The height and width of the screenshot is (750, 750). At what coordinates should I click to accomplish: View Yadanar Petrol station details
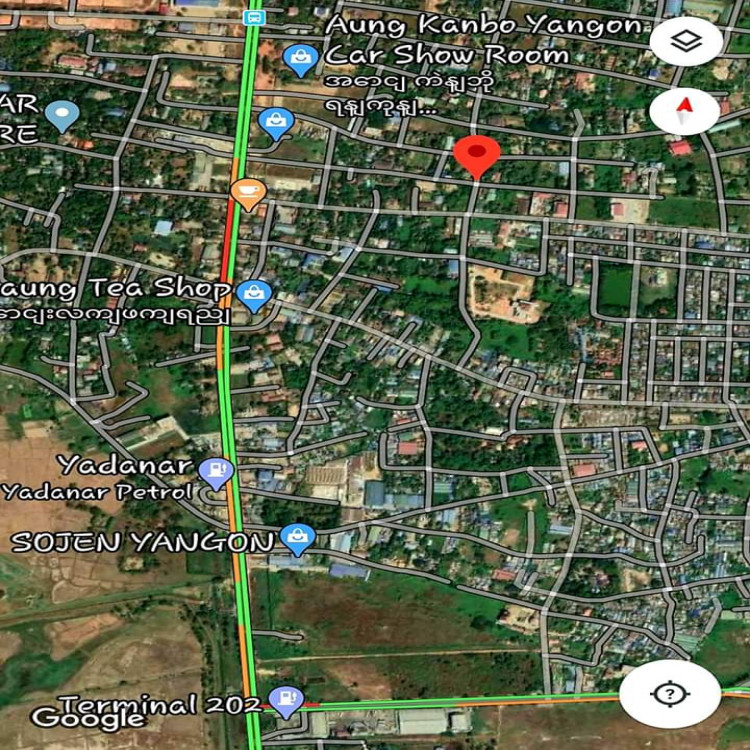pyautogui.click(x=216, y=472)
